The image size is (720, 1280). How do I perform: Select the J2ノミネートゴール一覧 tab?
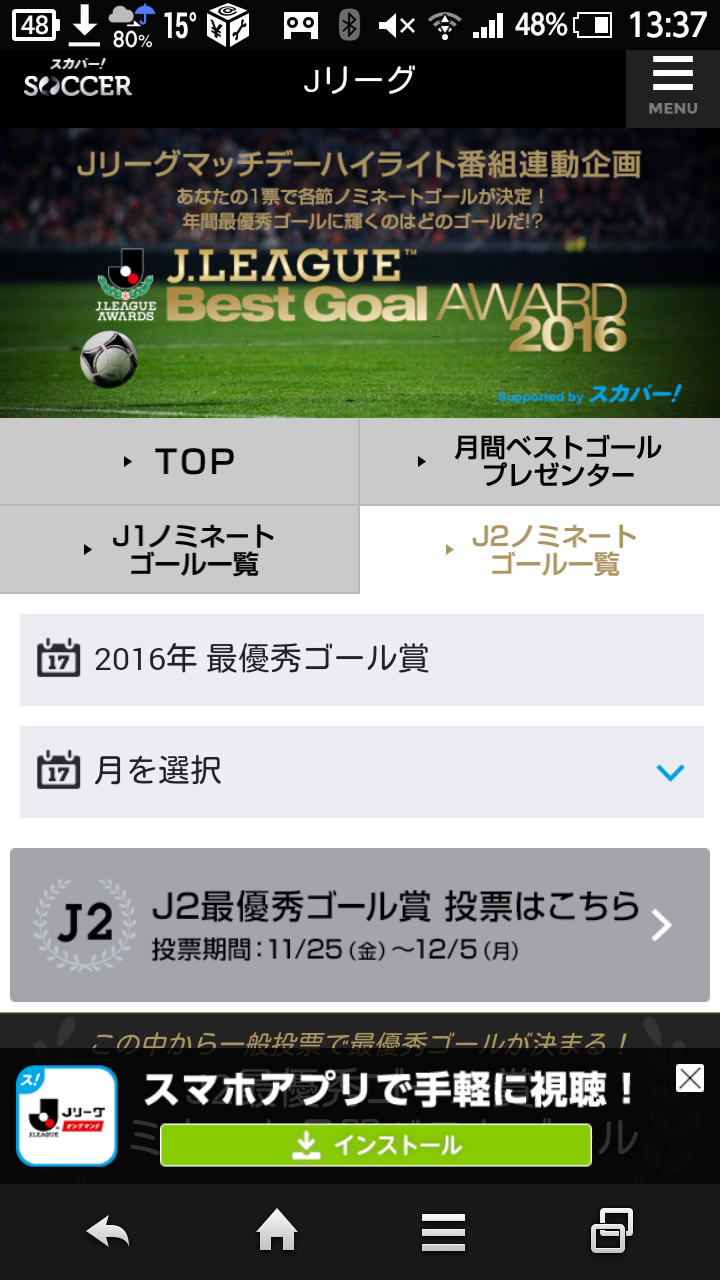[x=540, y=550]
